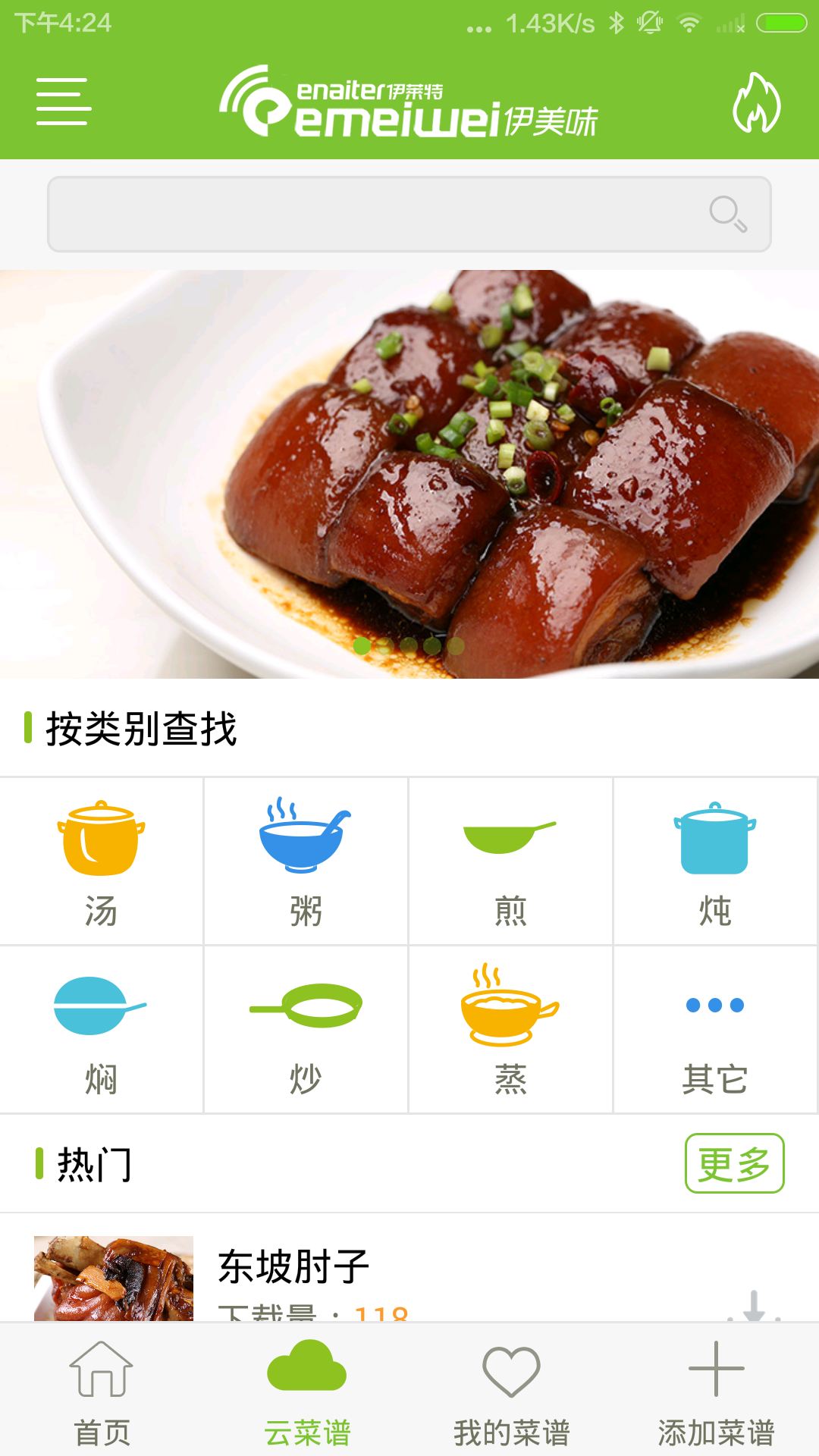Open the 焖 braise category
This screenshot has width=819, height=1456.
(102, 1030)
